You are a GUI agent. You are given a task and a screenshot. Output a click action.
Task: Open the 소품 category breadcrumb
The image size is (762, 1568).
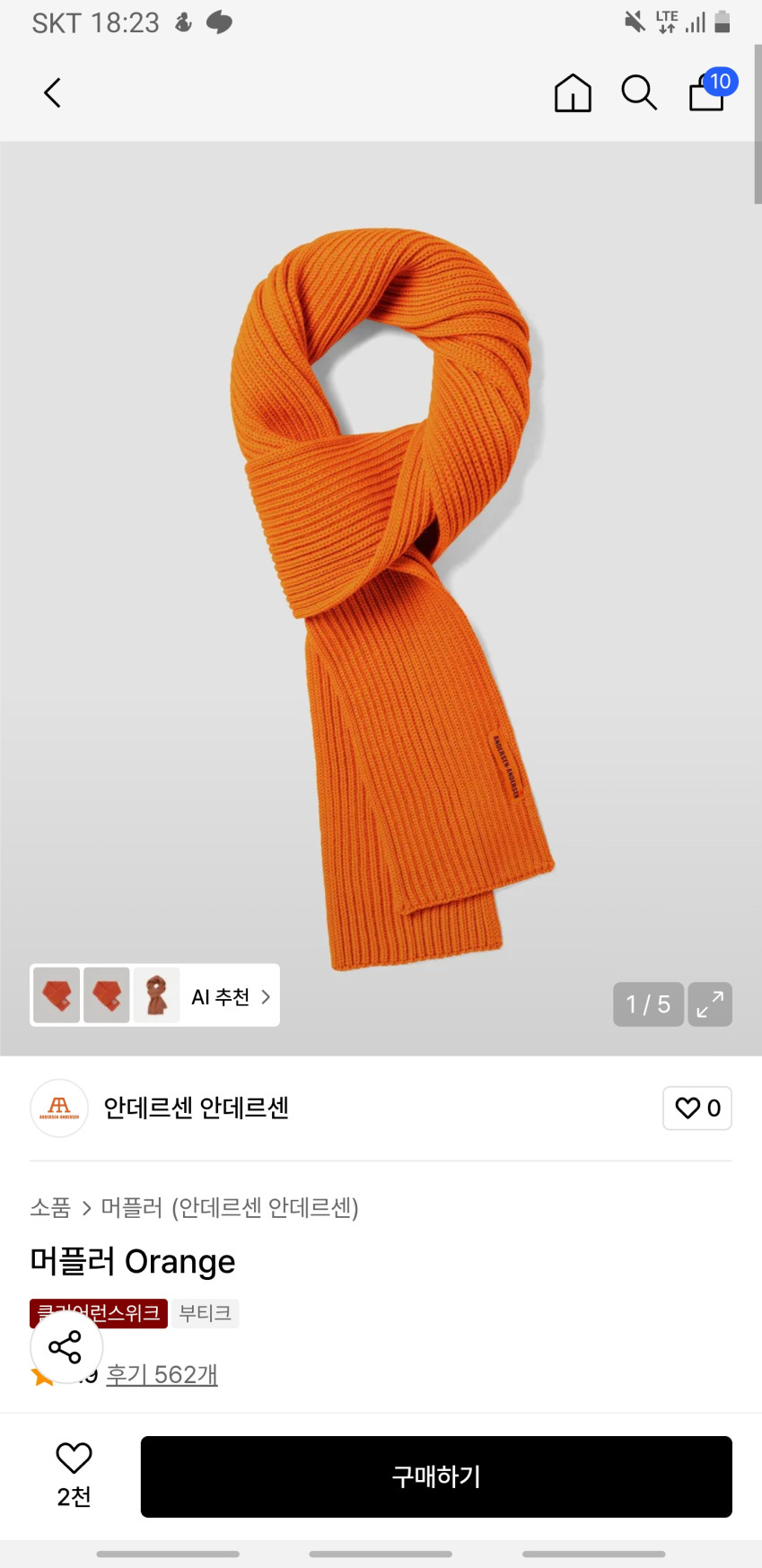(x=50, y=1208)
